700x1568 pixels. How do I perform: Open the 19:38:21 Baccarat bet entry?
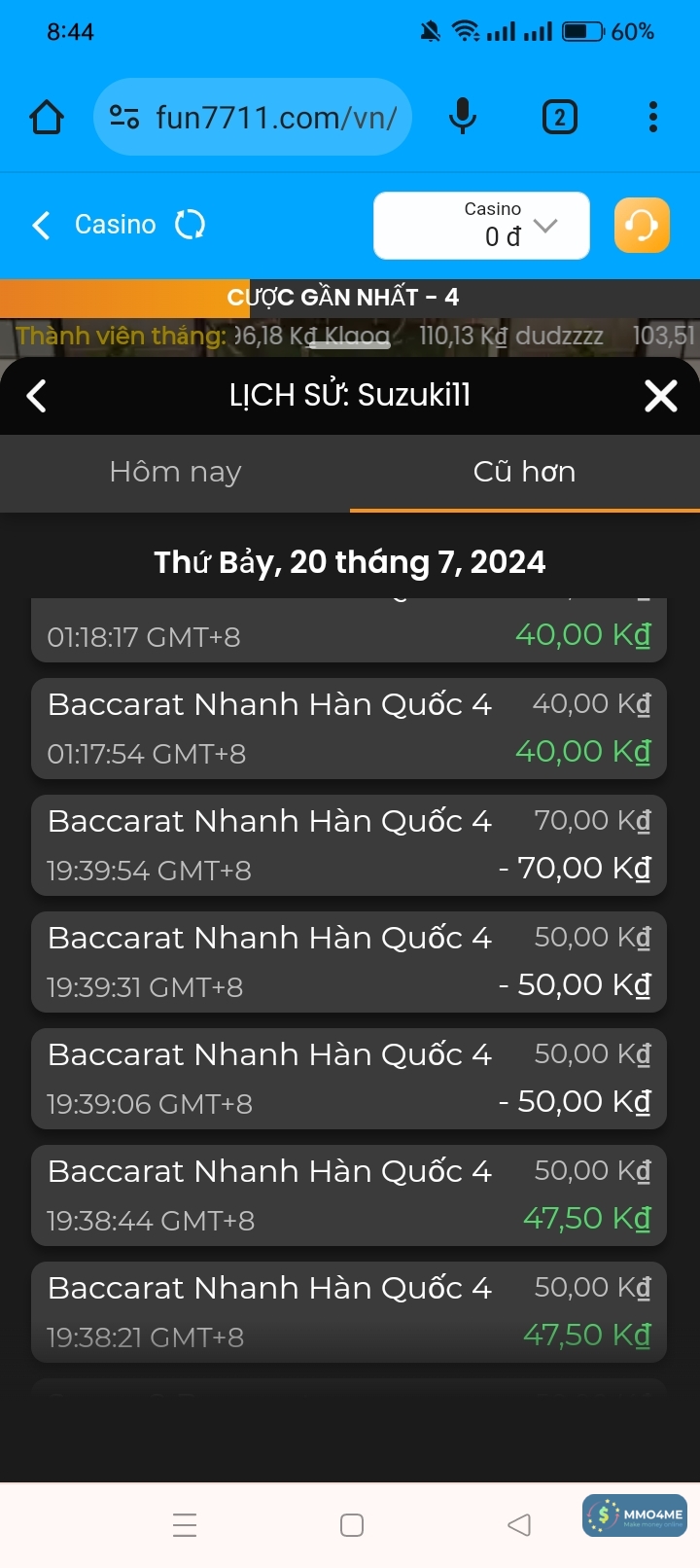tap(349, 1312)
